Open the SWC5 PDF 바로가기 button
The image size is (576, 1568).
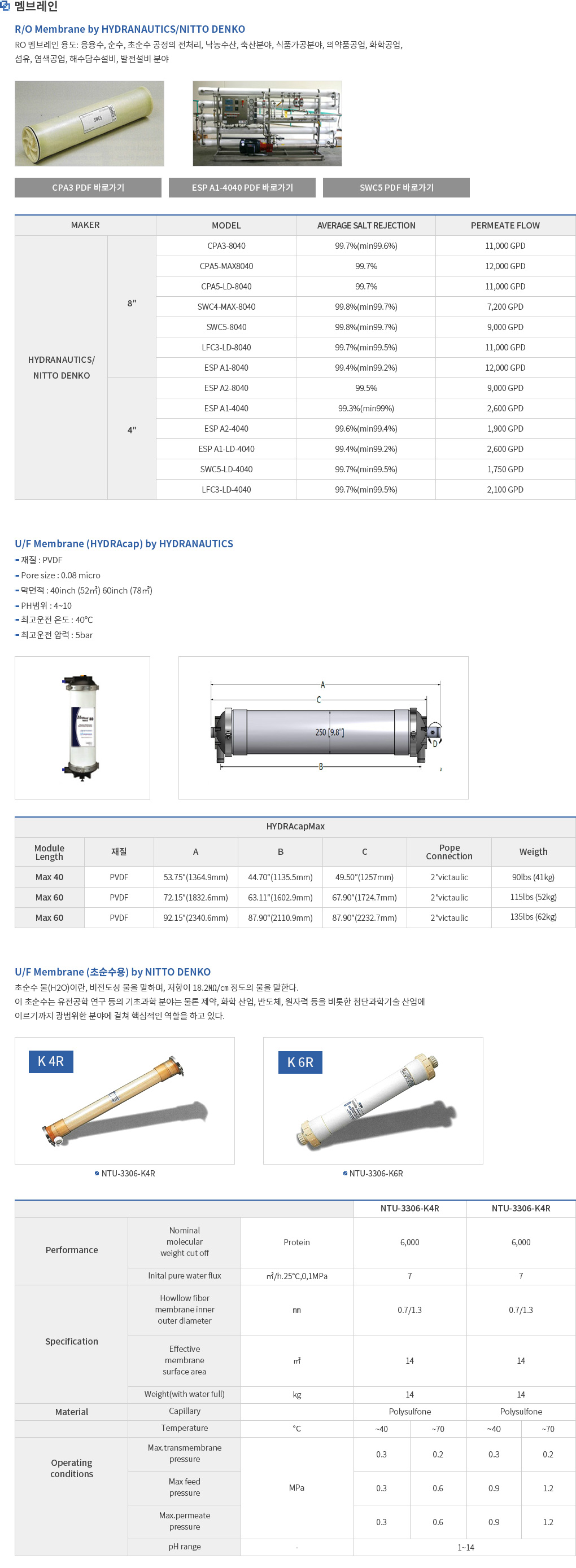point(396,187)
